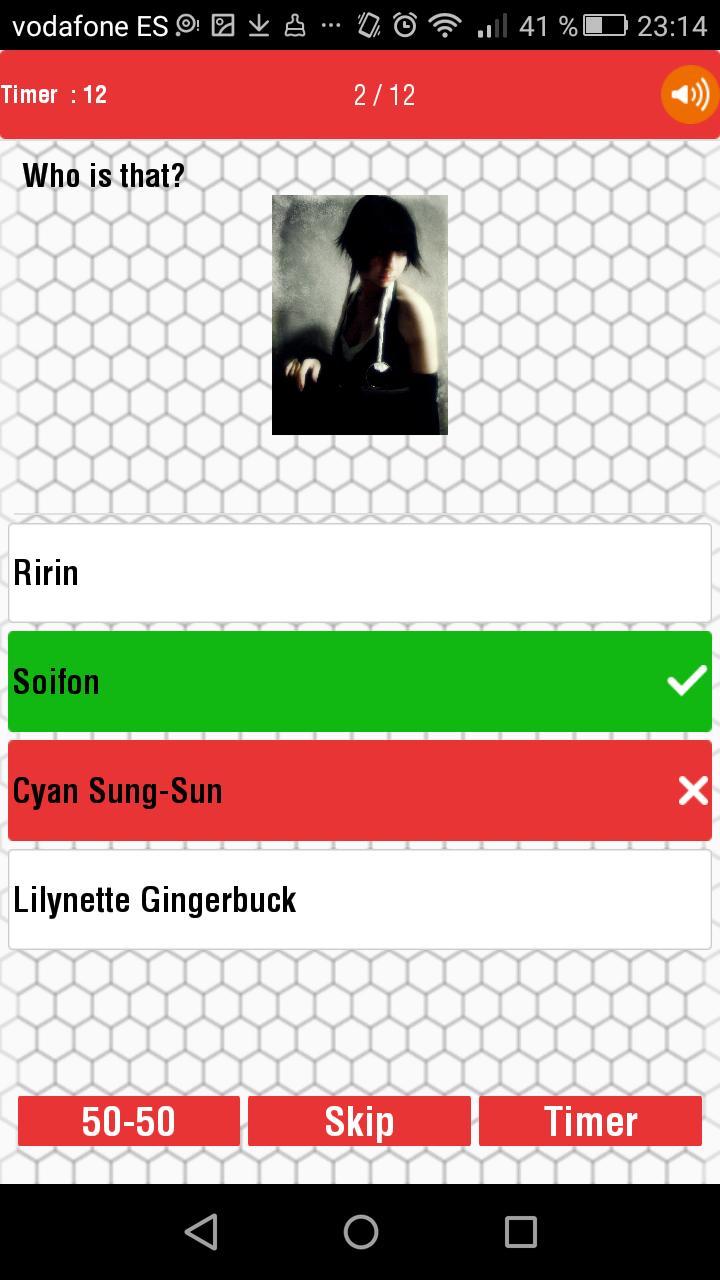Return to the home screen

click(x=360, y=1232)
